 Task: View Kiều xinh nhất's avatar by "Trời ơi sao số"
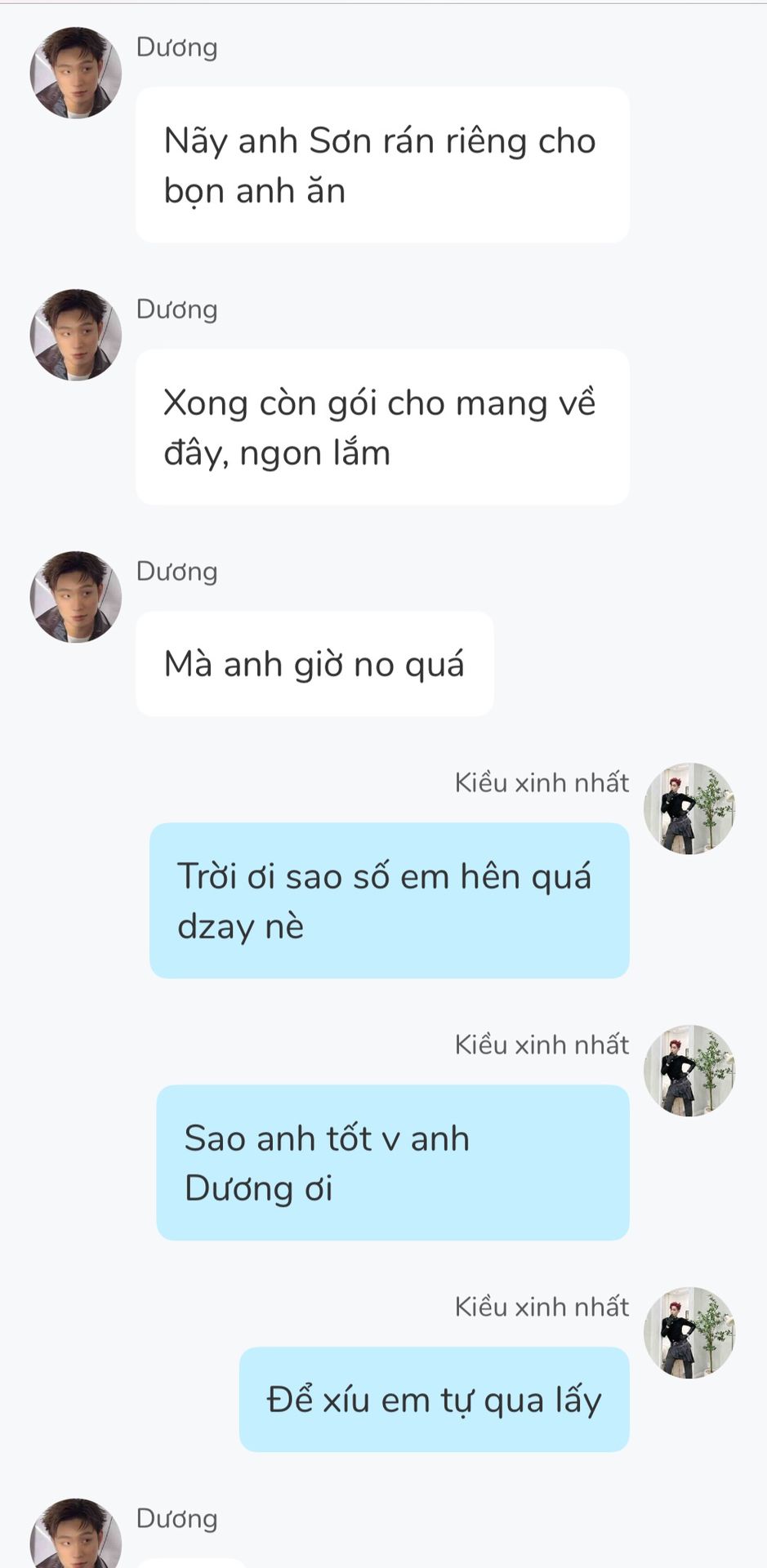tap(689, 808)
